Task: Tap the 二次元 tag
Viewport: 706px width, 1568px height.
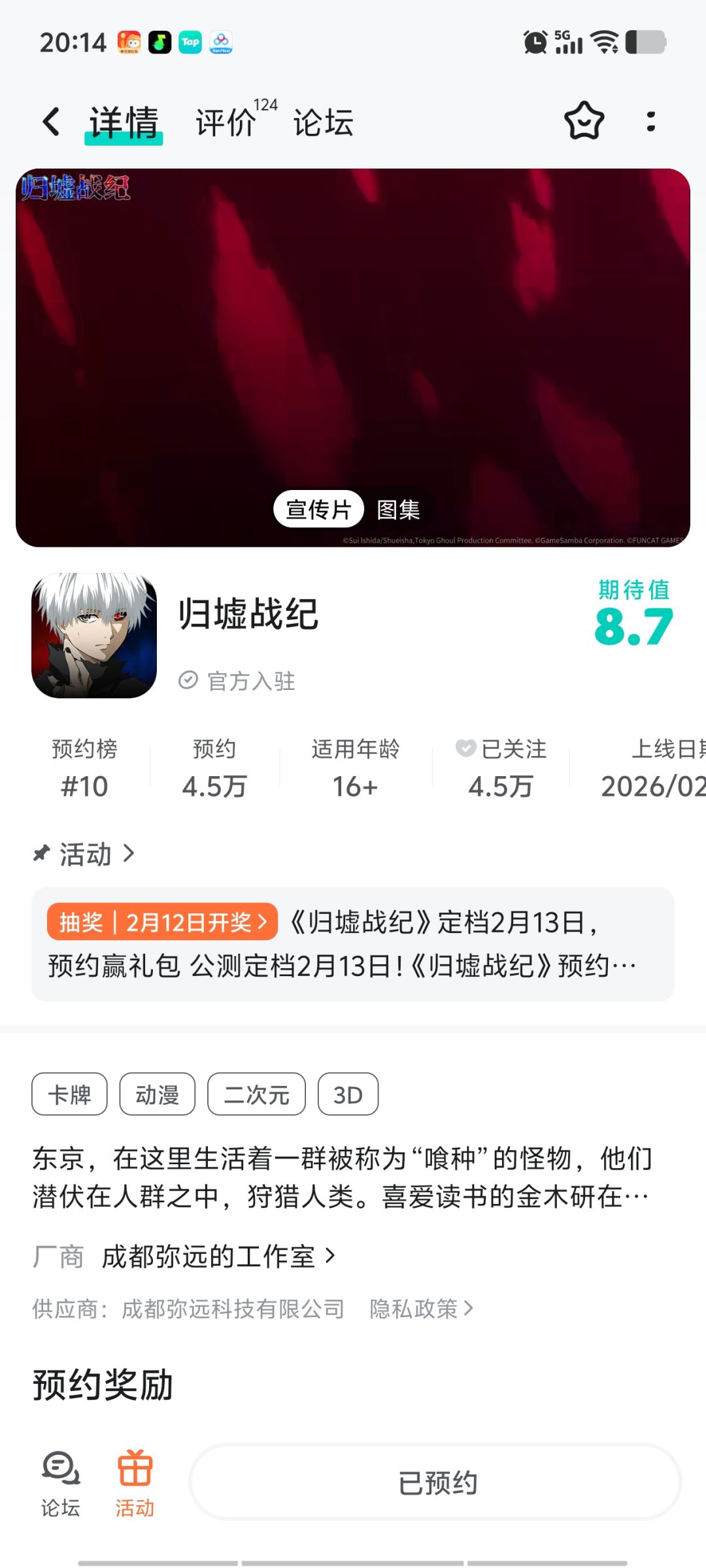Action: click(256, 1094)
